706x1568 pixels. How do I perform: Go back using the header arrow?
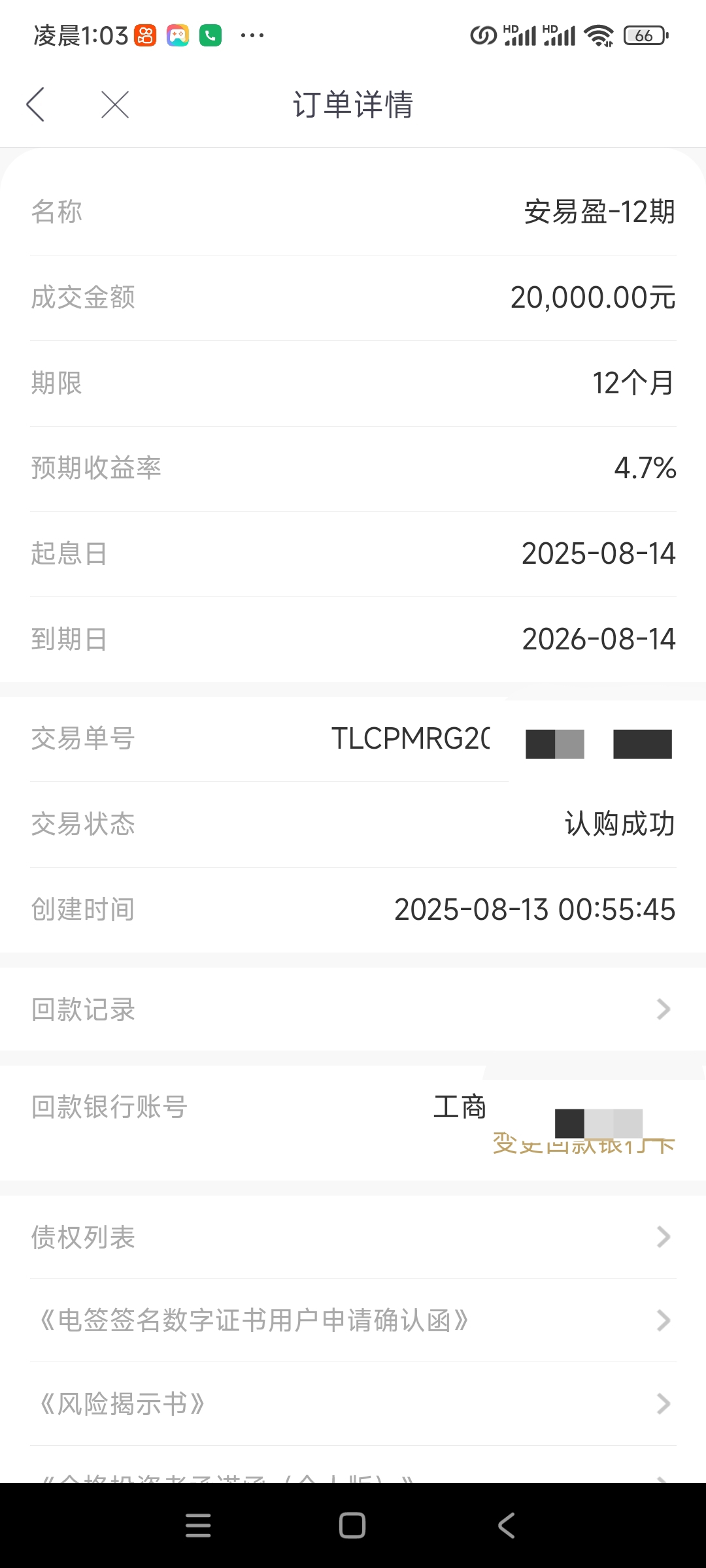pyautogui.click(x=35, y=105)
